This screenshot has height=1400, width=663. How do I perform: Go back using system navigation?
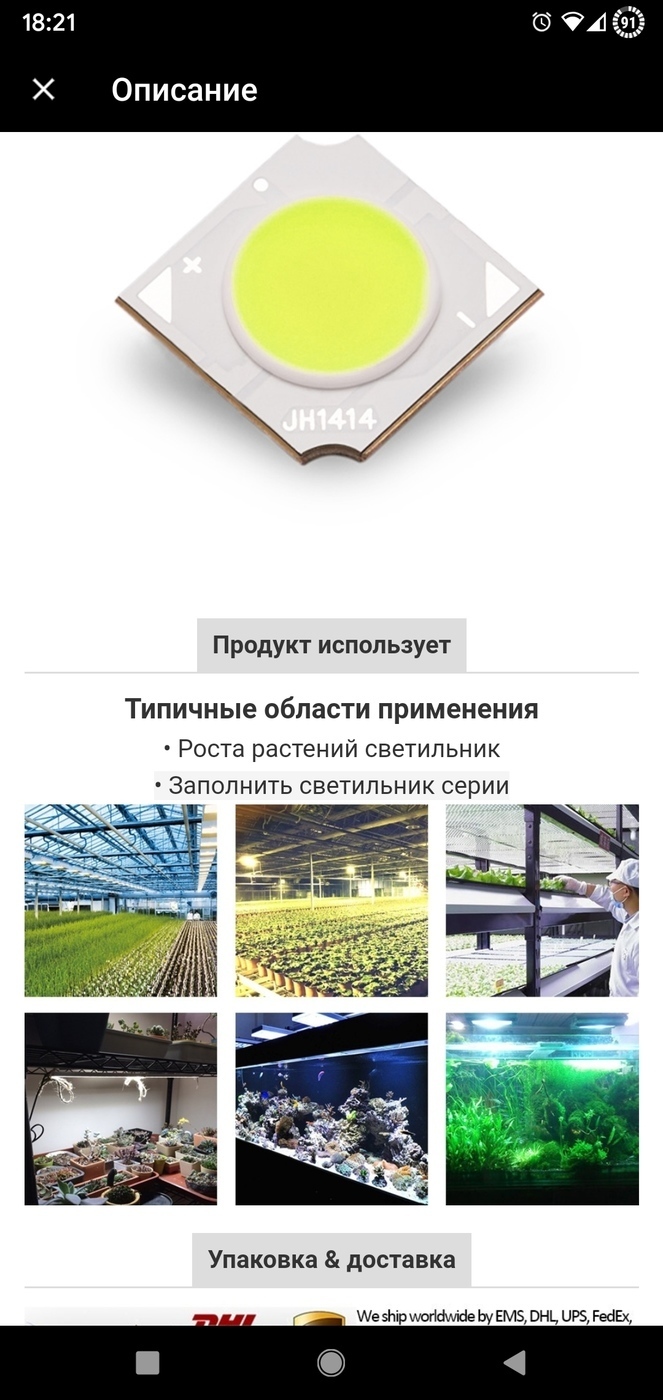514,1363
